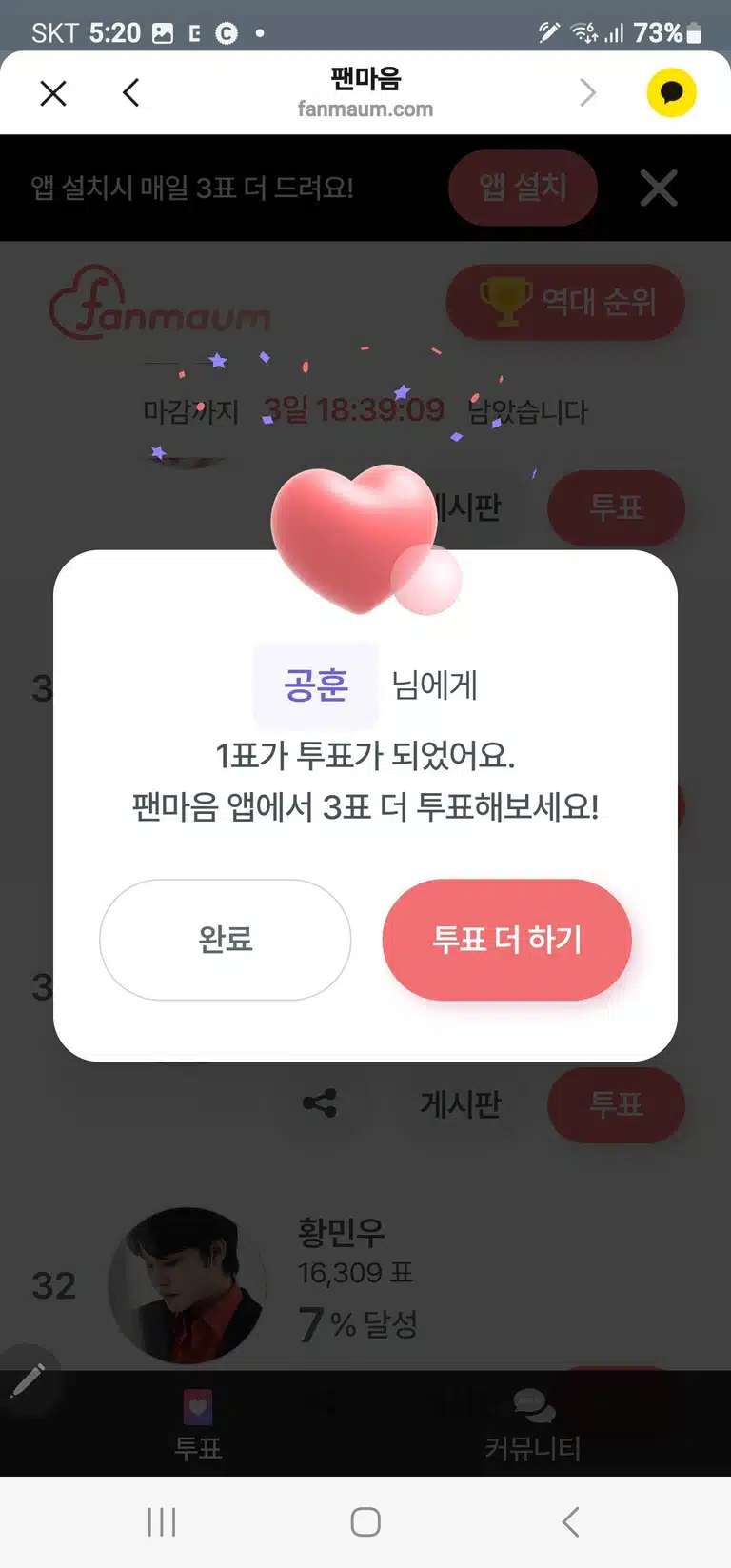731x1568 pixels.
Task: Go back to the previous browser page
Action: (x=131, y=93)
